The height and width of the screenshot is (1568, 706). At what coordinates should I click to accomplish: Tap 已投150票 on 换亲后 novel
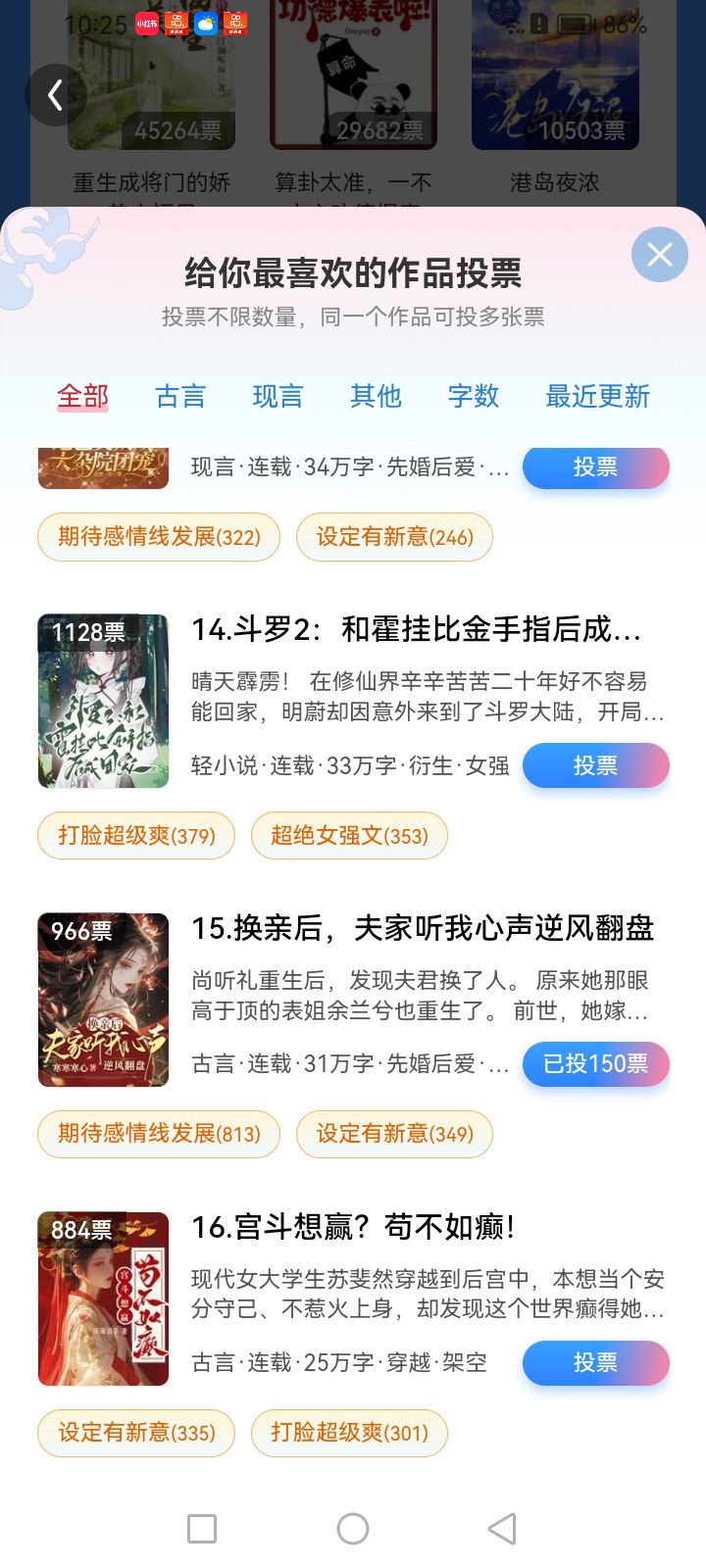(595, 1064)
